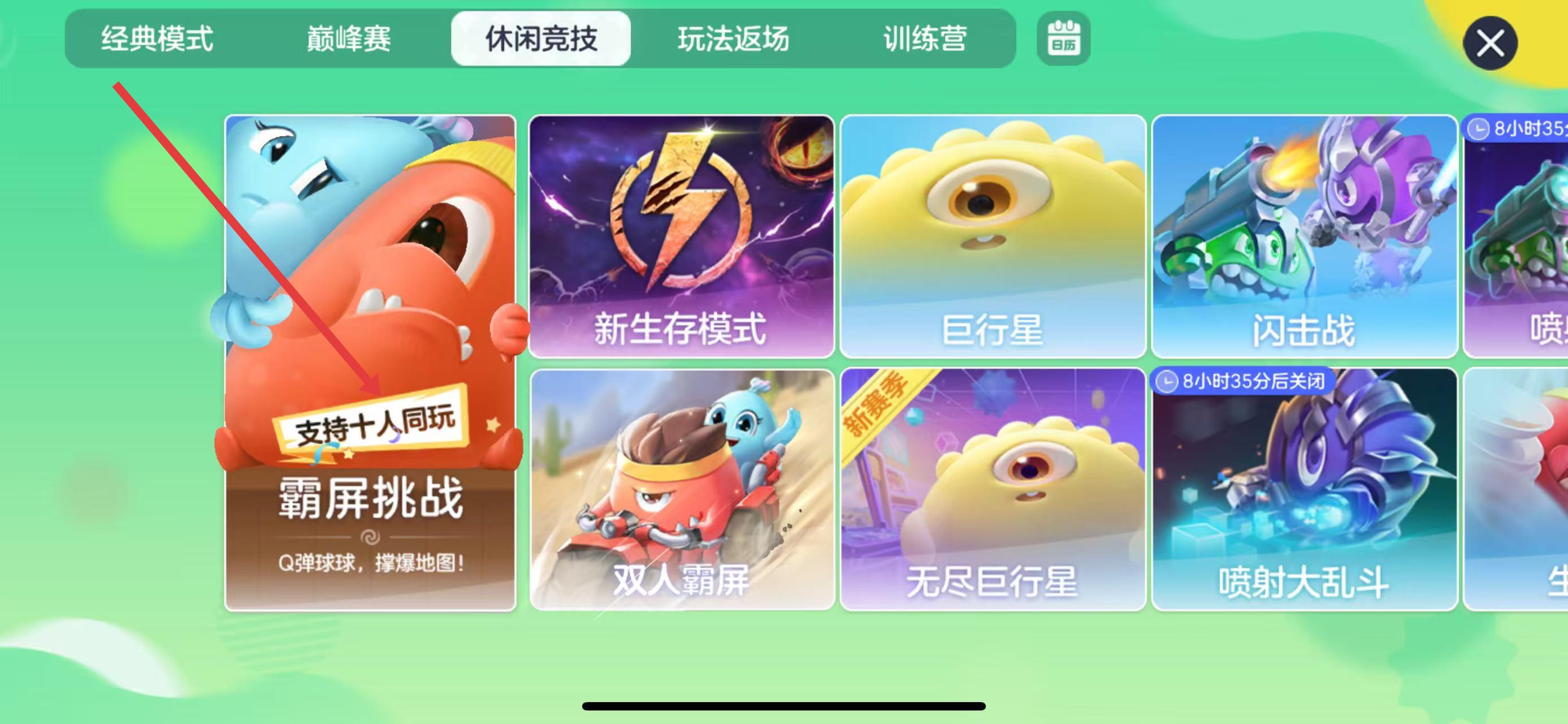Play the 喷射大乱斗 limited-time mode
Screen dimensions: 1568x724
[1304, 489]
